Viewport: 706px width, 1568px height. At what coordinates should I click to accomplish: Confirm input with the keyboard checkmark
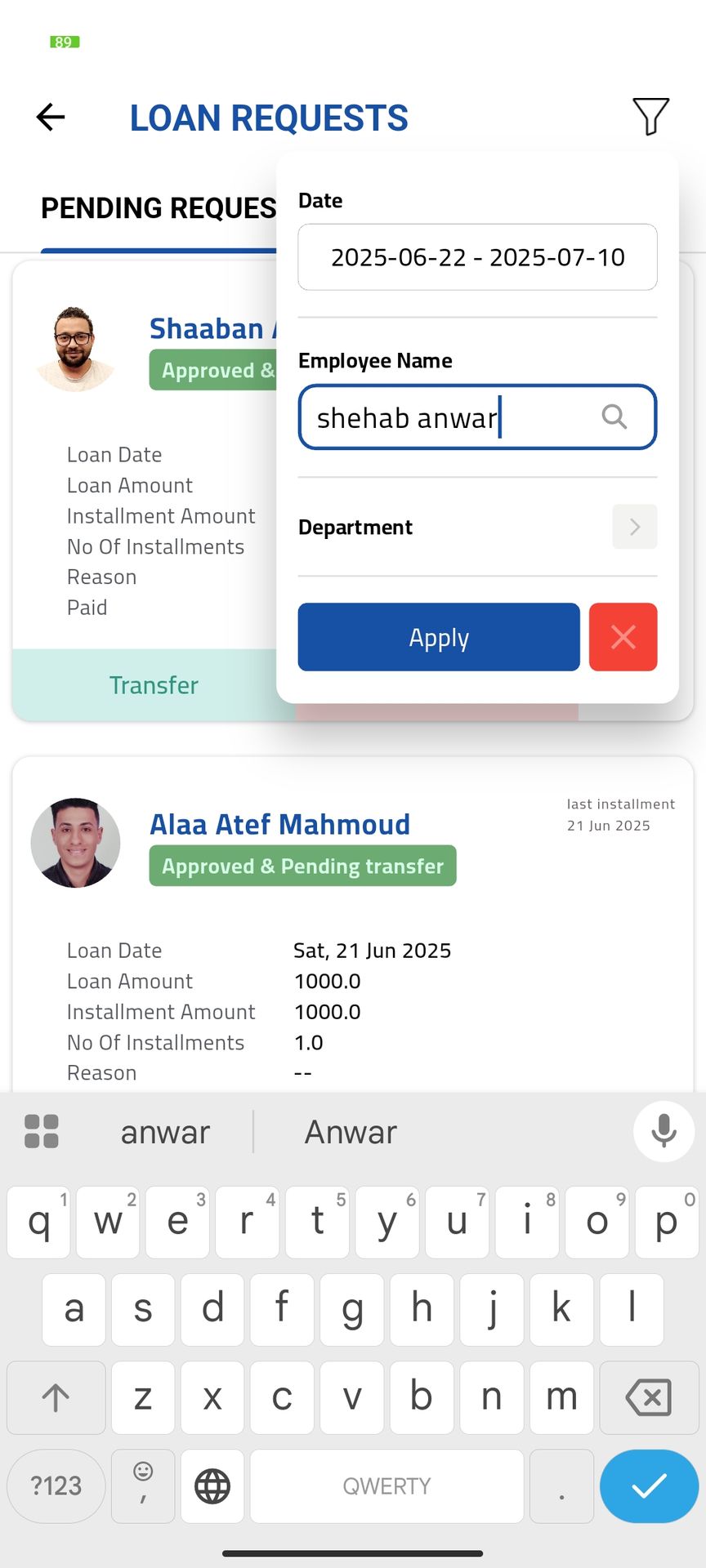649,1486
